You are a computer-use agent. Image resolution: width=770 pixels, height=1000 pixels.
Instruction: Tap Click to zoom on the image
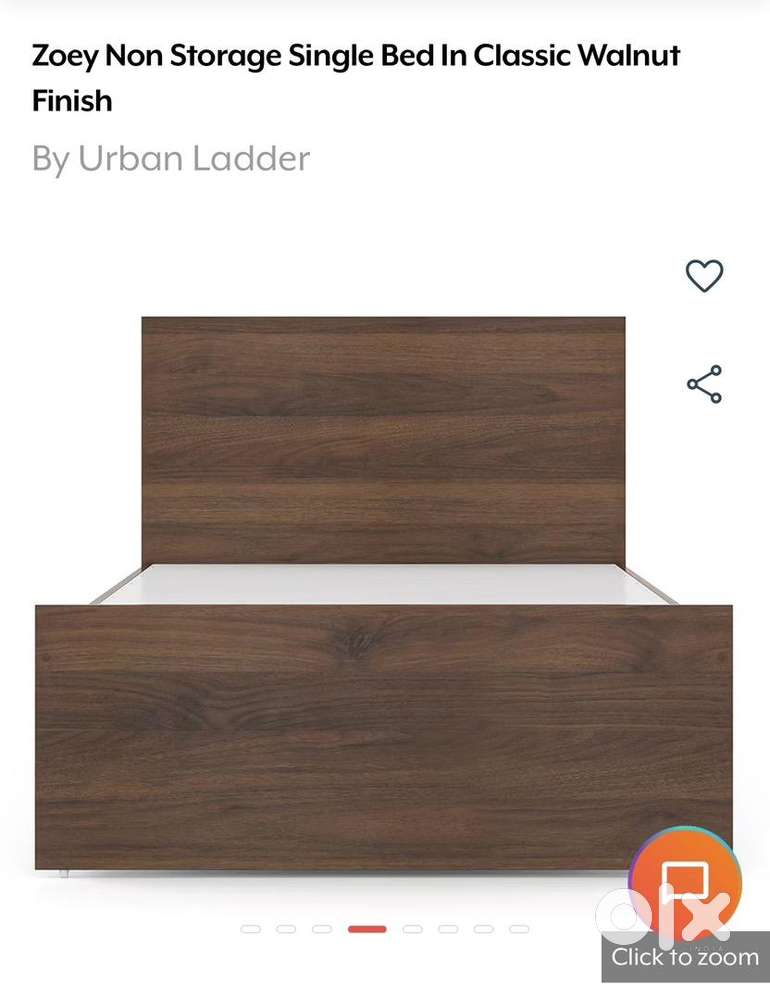(685, 957)
